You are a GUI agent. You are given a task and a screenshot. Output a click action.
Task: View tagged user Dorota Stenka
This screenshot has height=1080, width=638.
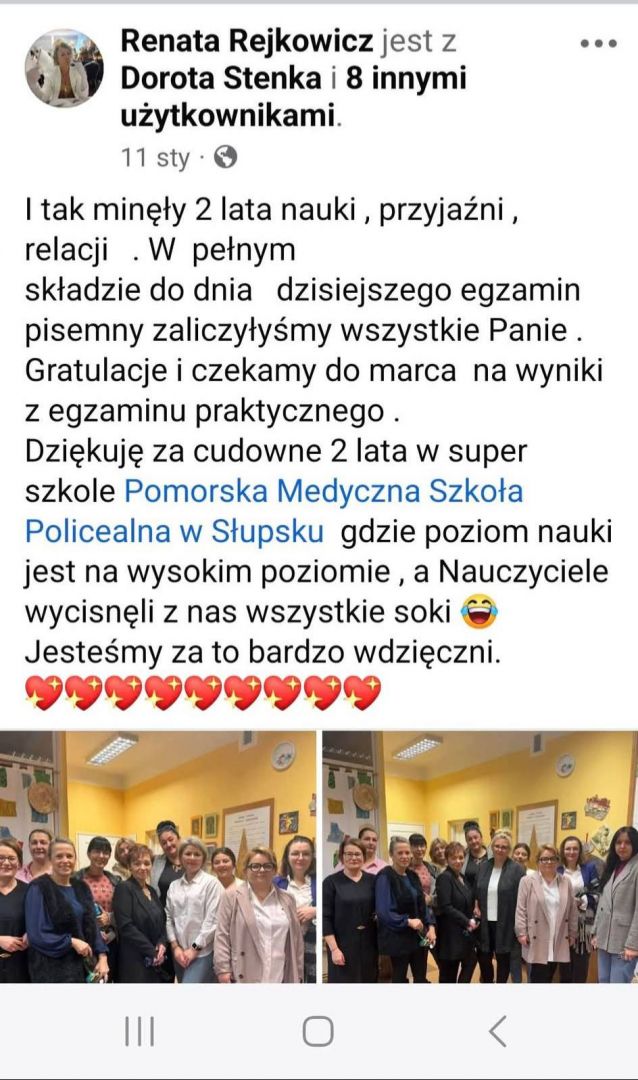pyautogui.click(x=221, y=79)
